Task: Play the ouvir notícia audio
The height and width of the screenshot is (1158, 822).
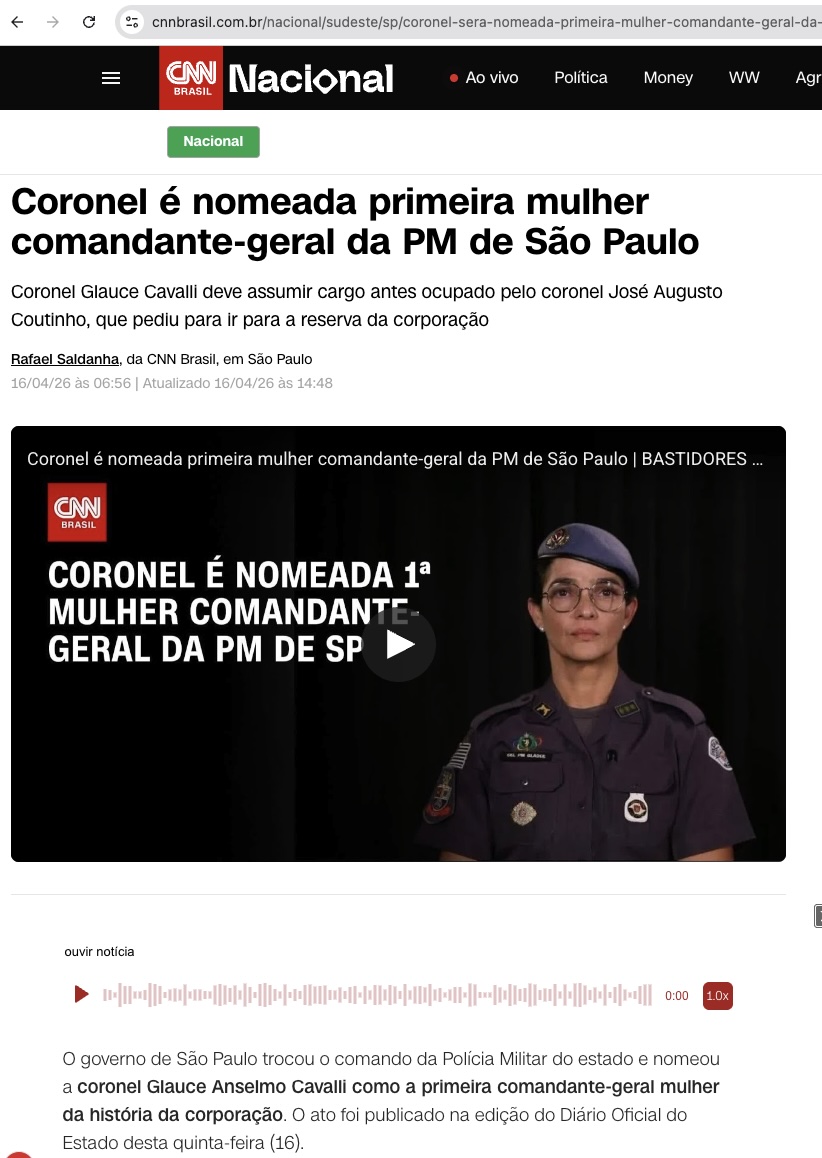Action: coord(82,995)
